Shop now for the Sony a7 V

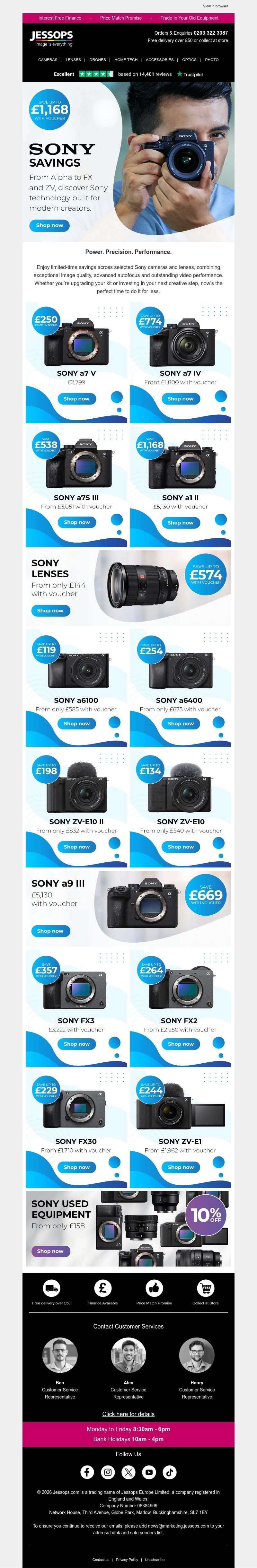[77, 399]
